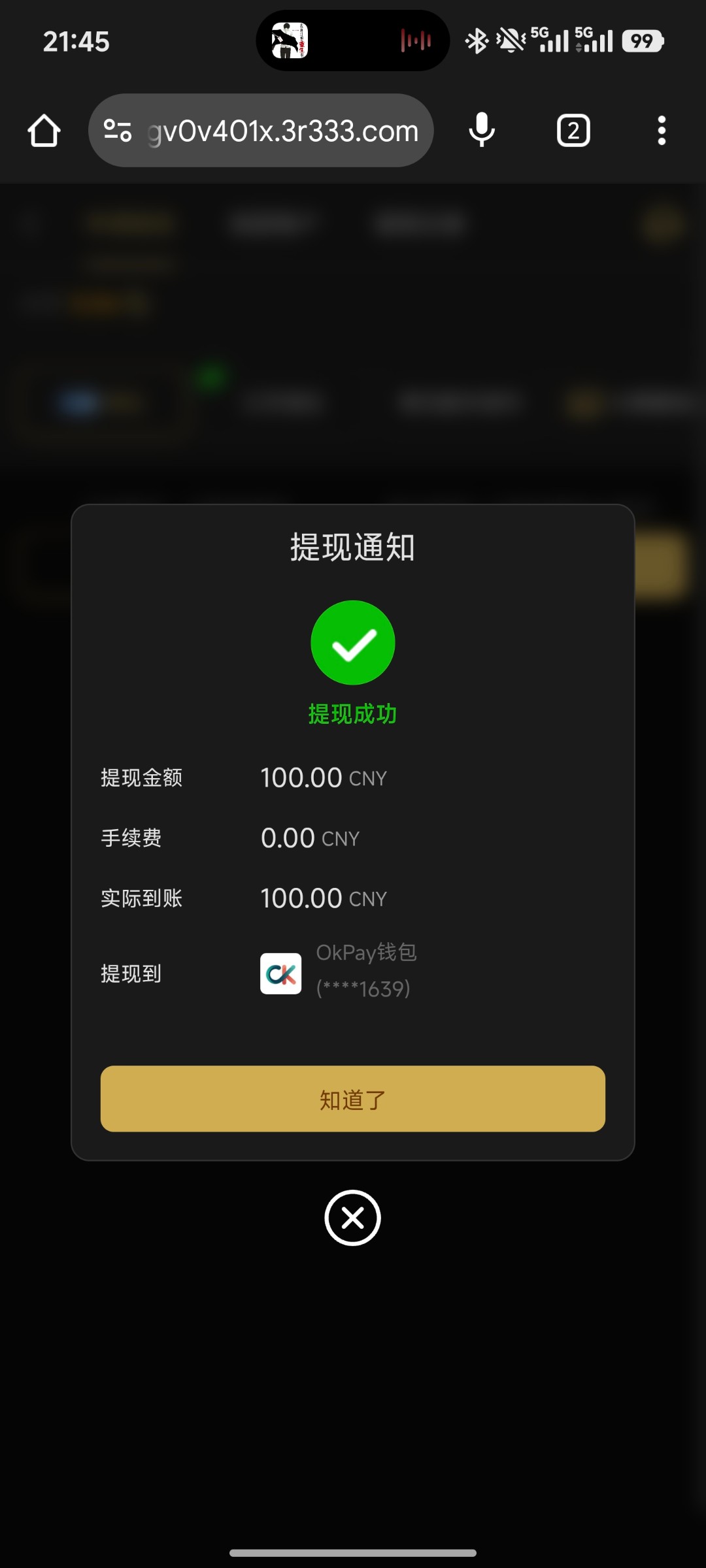Close the withdrawal notification dialog
Image resolution: width=706 pixels, height=1568 pixels.
[x=352, y=1218]
